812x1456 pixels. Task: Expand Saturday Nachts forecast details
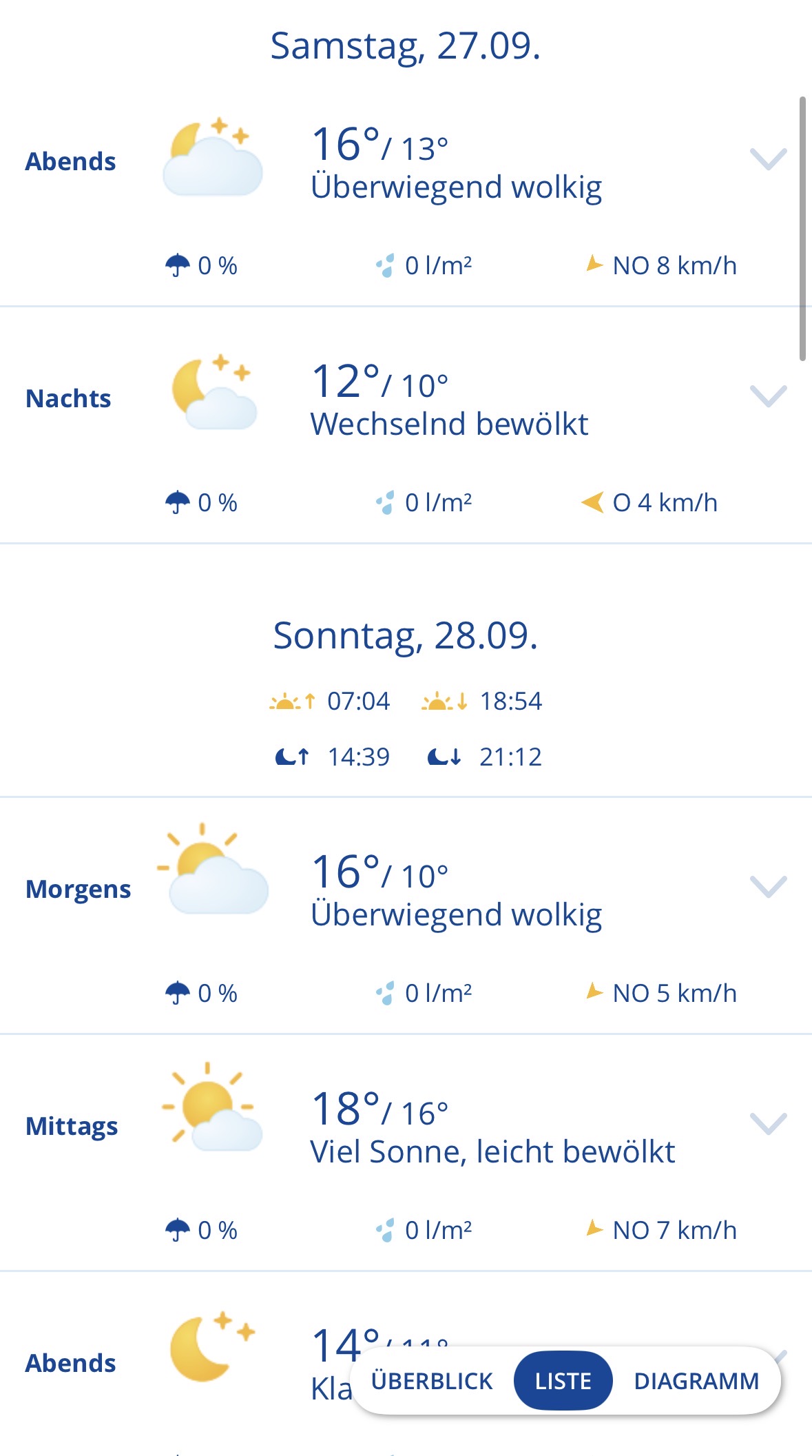coord(767,396)
